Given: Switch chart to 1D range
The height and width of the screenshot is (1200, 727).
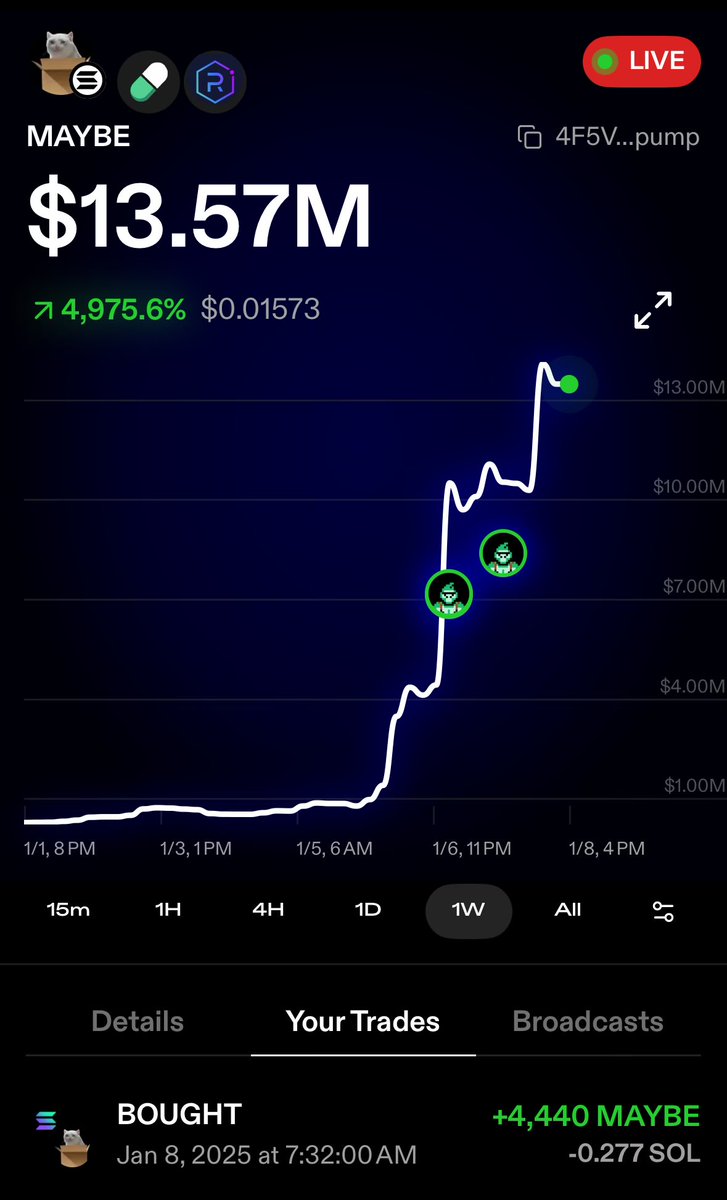Looking at the screenshot, I should coord(368,910).
